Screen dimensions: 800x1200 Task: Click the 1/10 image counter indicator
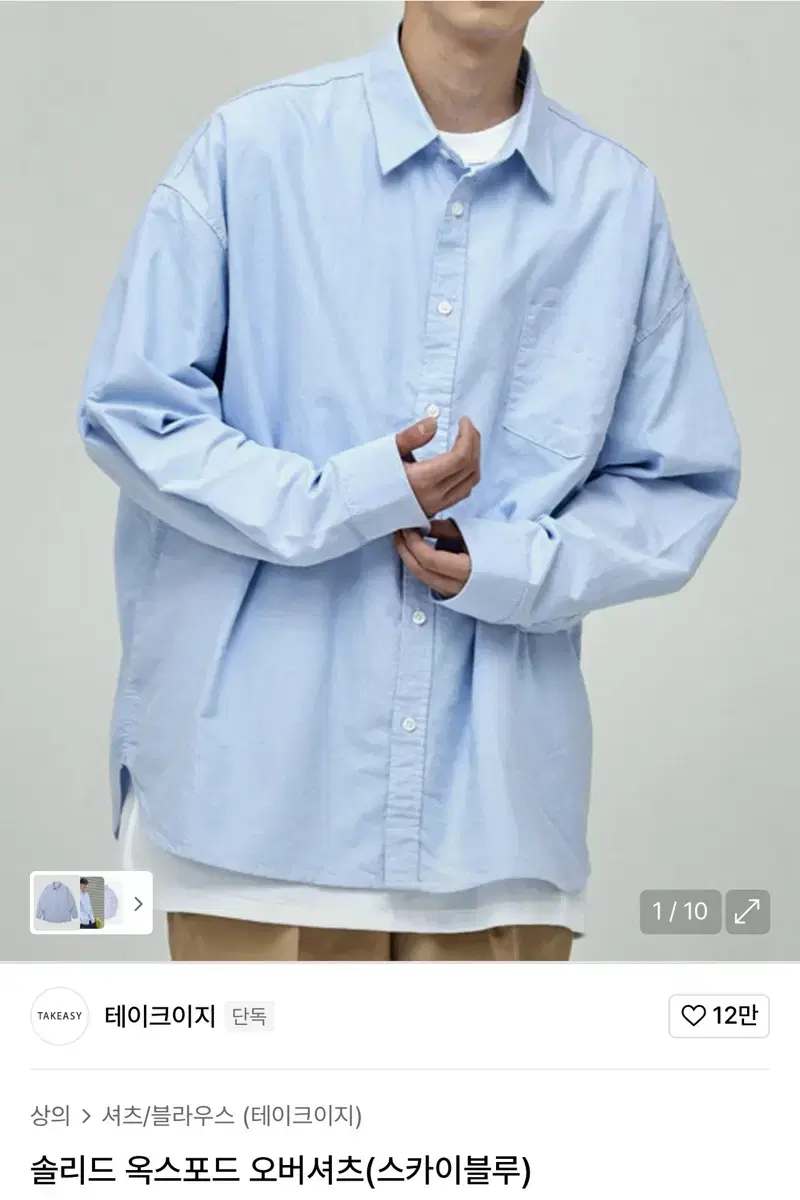tap(680, 909)
